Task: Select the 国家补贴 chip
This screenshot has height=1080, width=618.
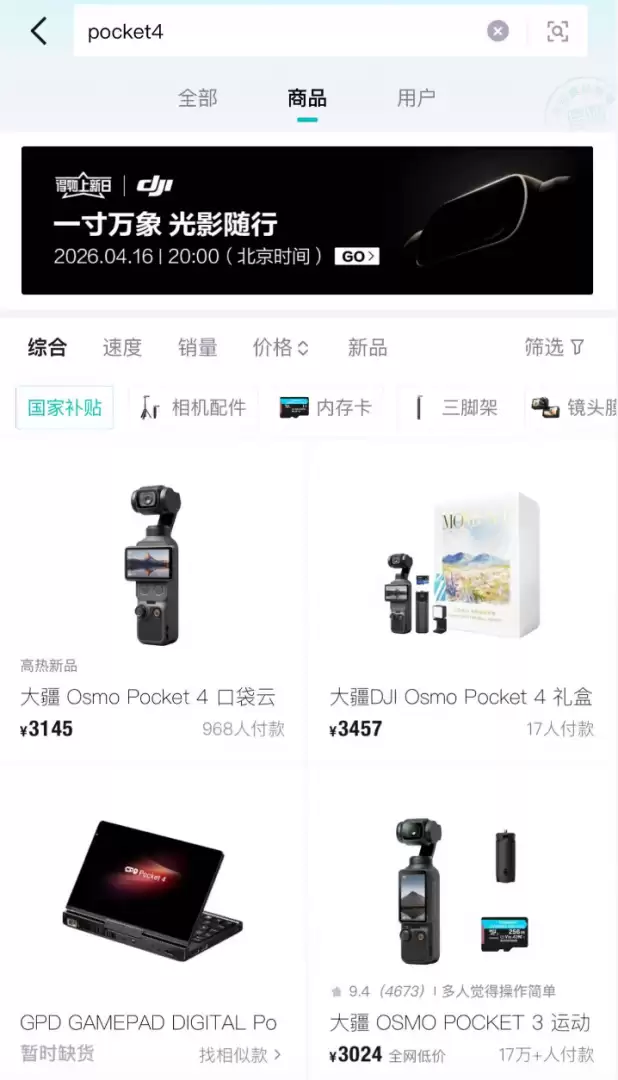Action: (x=65, y=407)
